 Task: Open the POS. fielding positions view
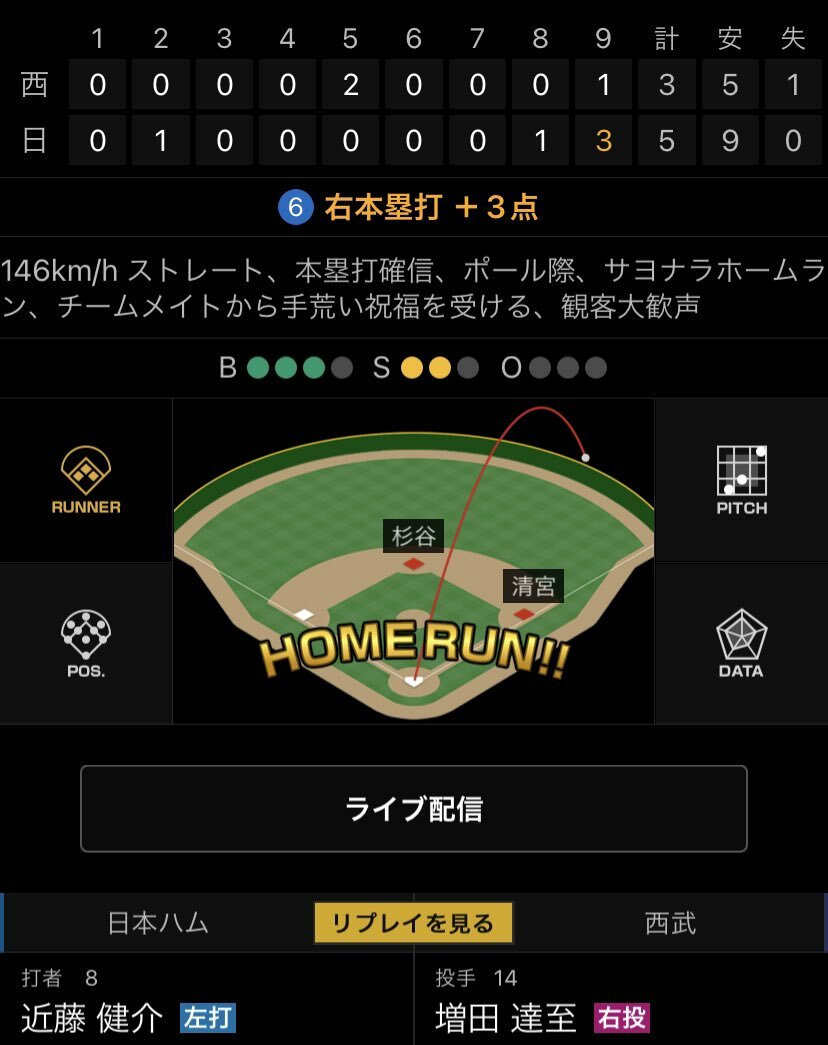(x=86, y=643)
